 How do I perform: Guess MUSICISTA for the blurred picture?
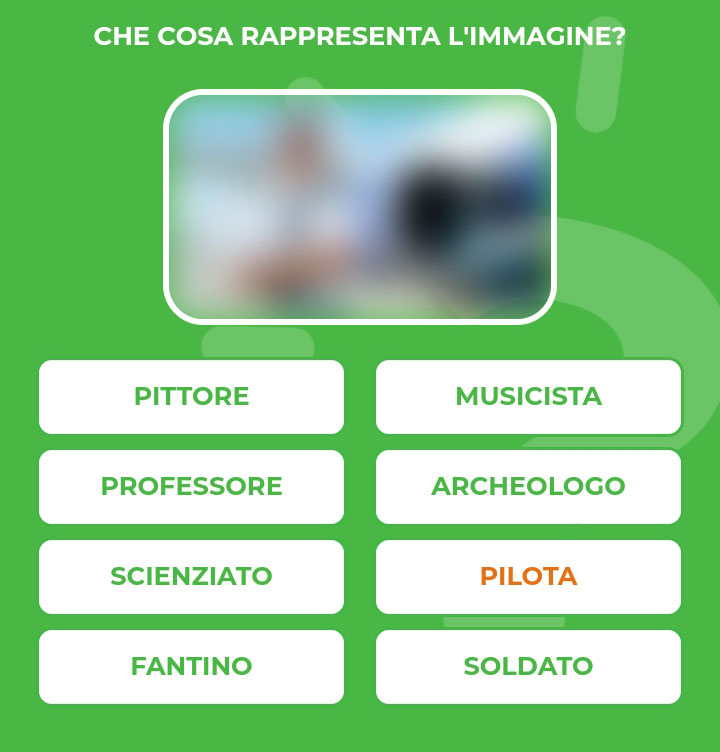click(x=528, y=397)
